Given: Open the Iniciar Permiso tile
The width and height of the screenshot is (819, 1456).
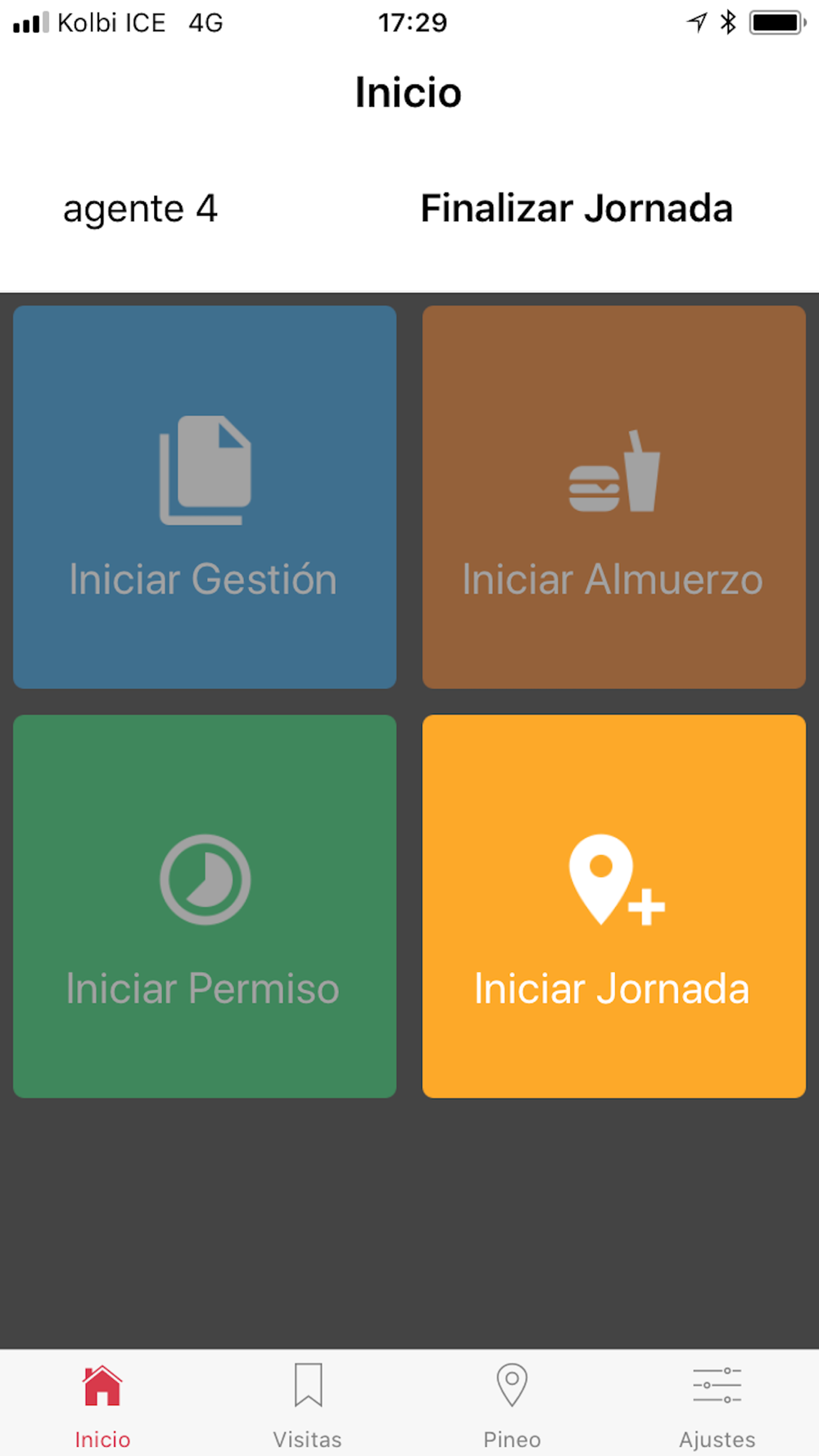Looking at the screenshot, I should [205, 907].
